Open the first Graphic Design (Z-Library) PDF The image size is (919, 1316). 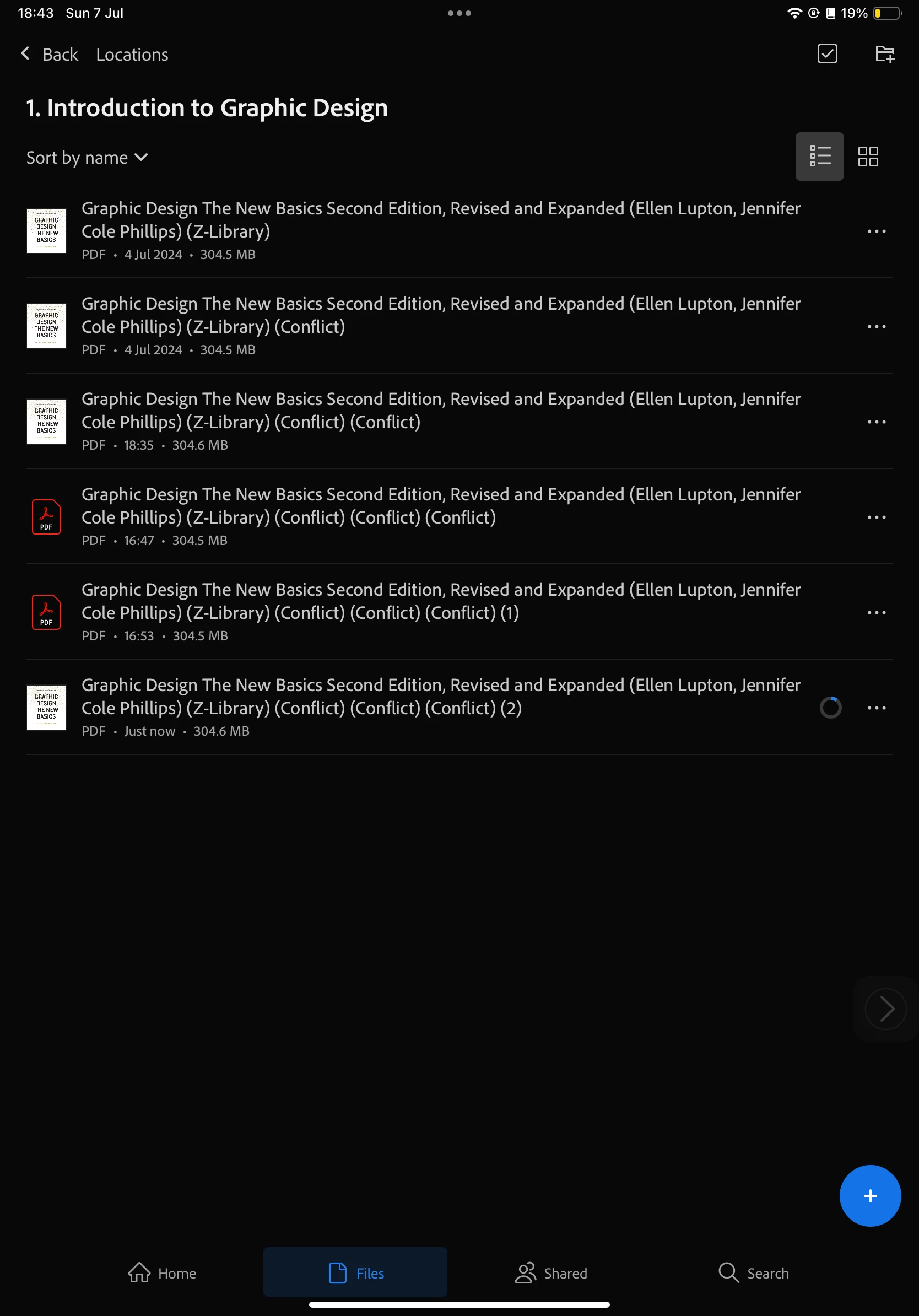tap(440, 220)
